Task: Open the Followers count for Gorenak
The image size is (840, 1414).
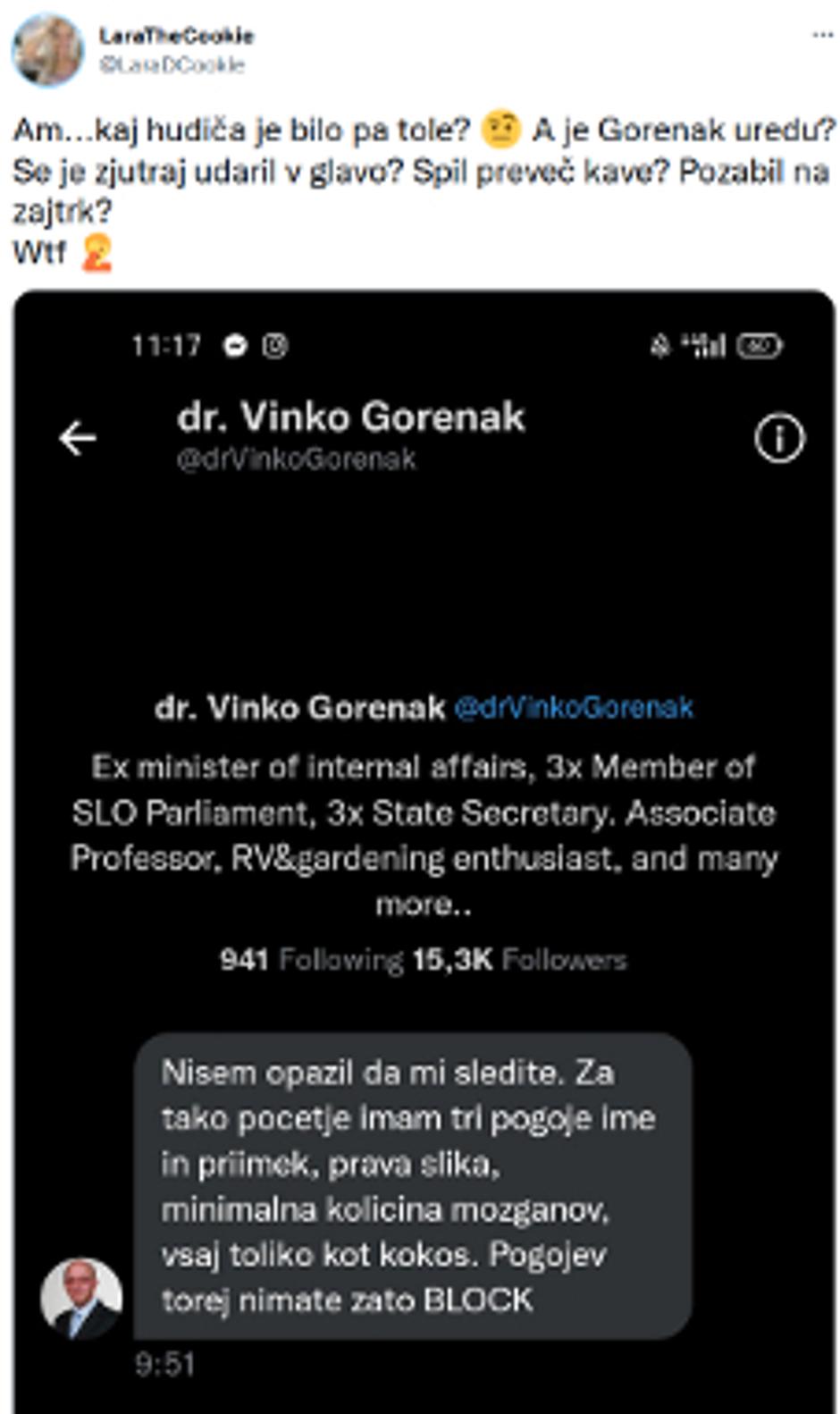Action: (x=520, y=960)
